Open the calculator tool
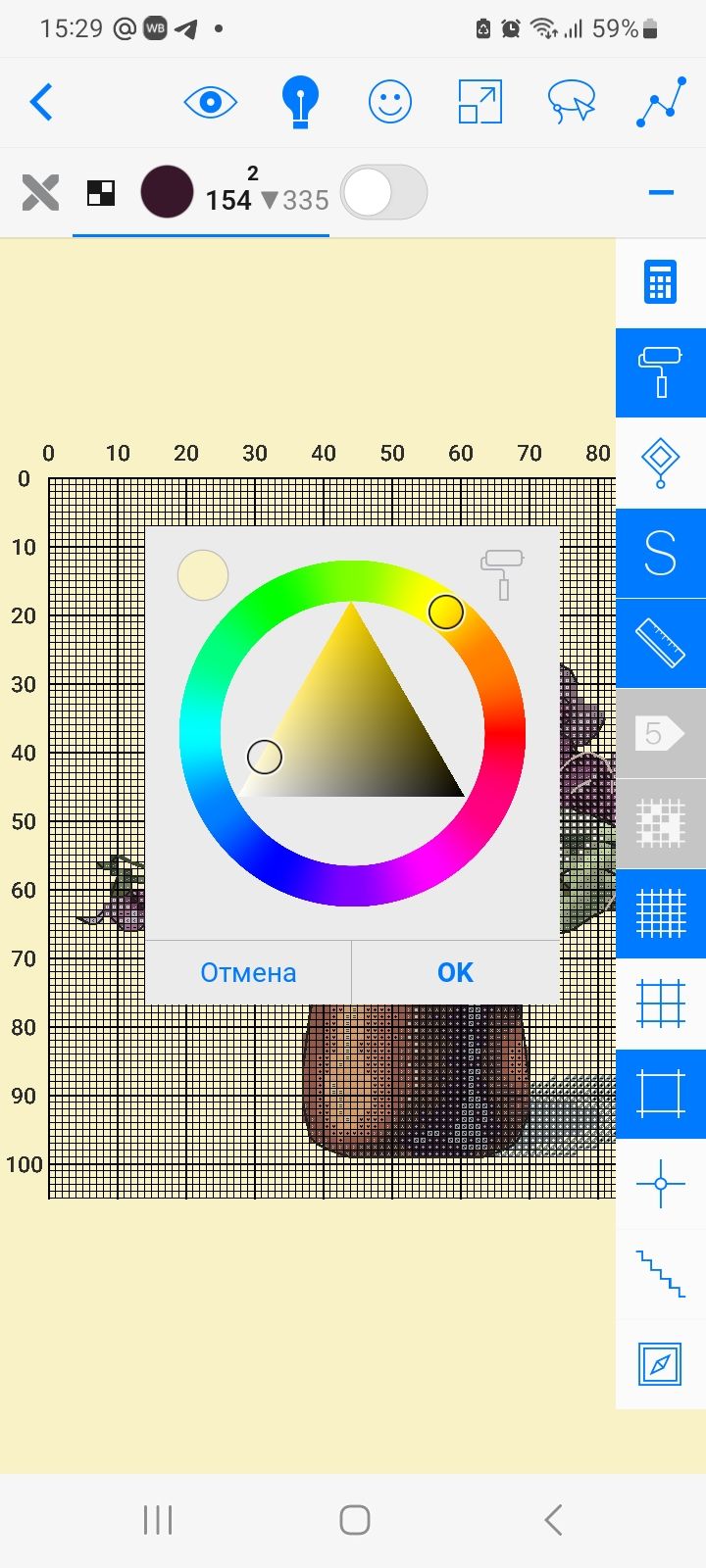This screenshot has height=1568, width=706. 660,283
